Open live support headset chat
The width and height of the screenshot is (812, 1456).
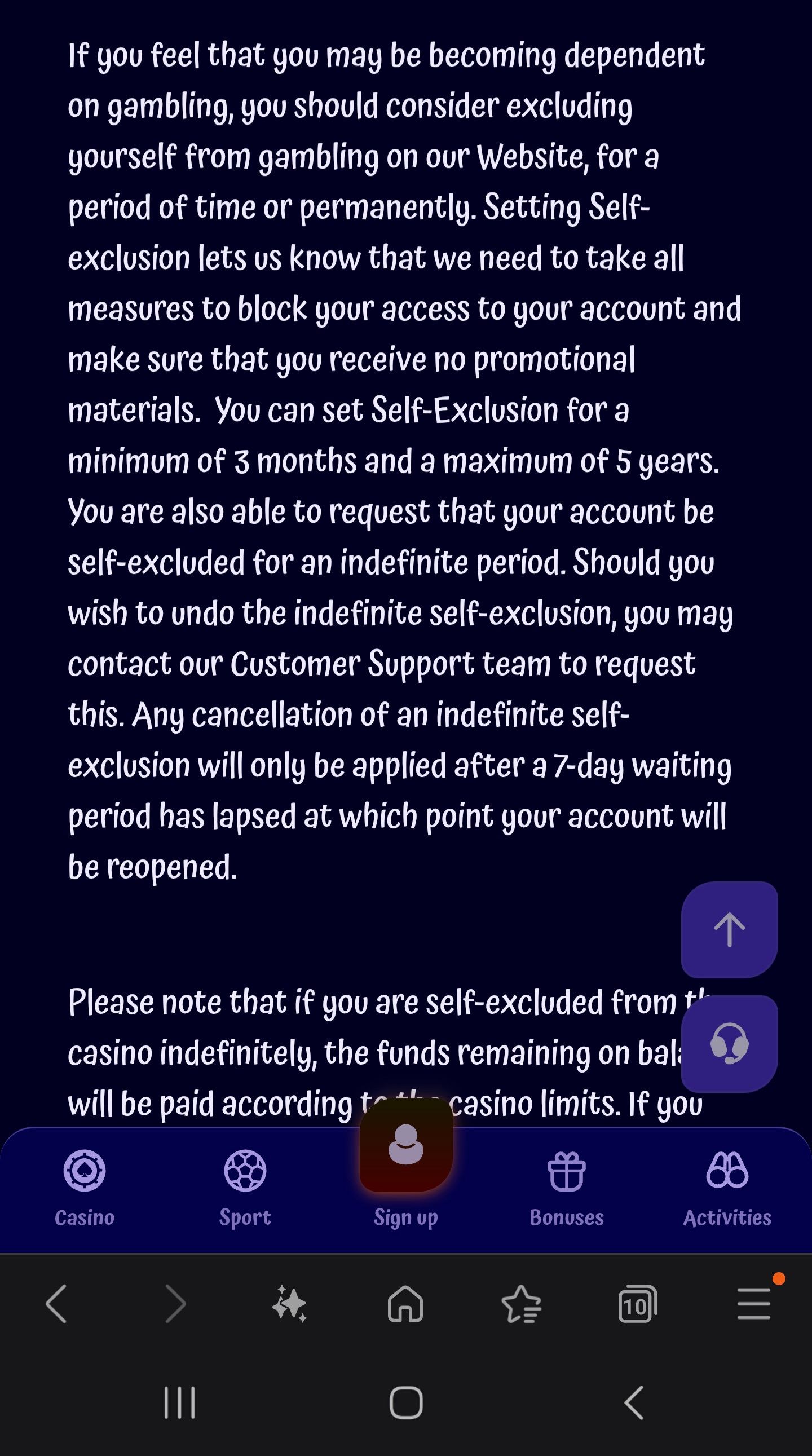[729, 1043]
